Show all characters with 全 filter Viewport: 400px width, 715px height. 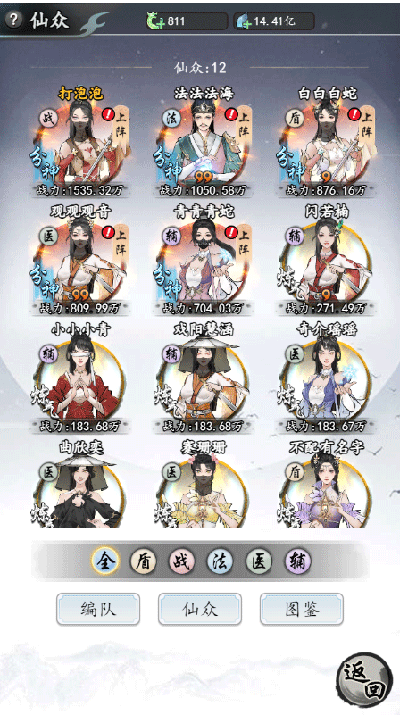(105, 561)
